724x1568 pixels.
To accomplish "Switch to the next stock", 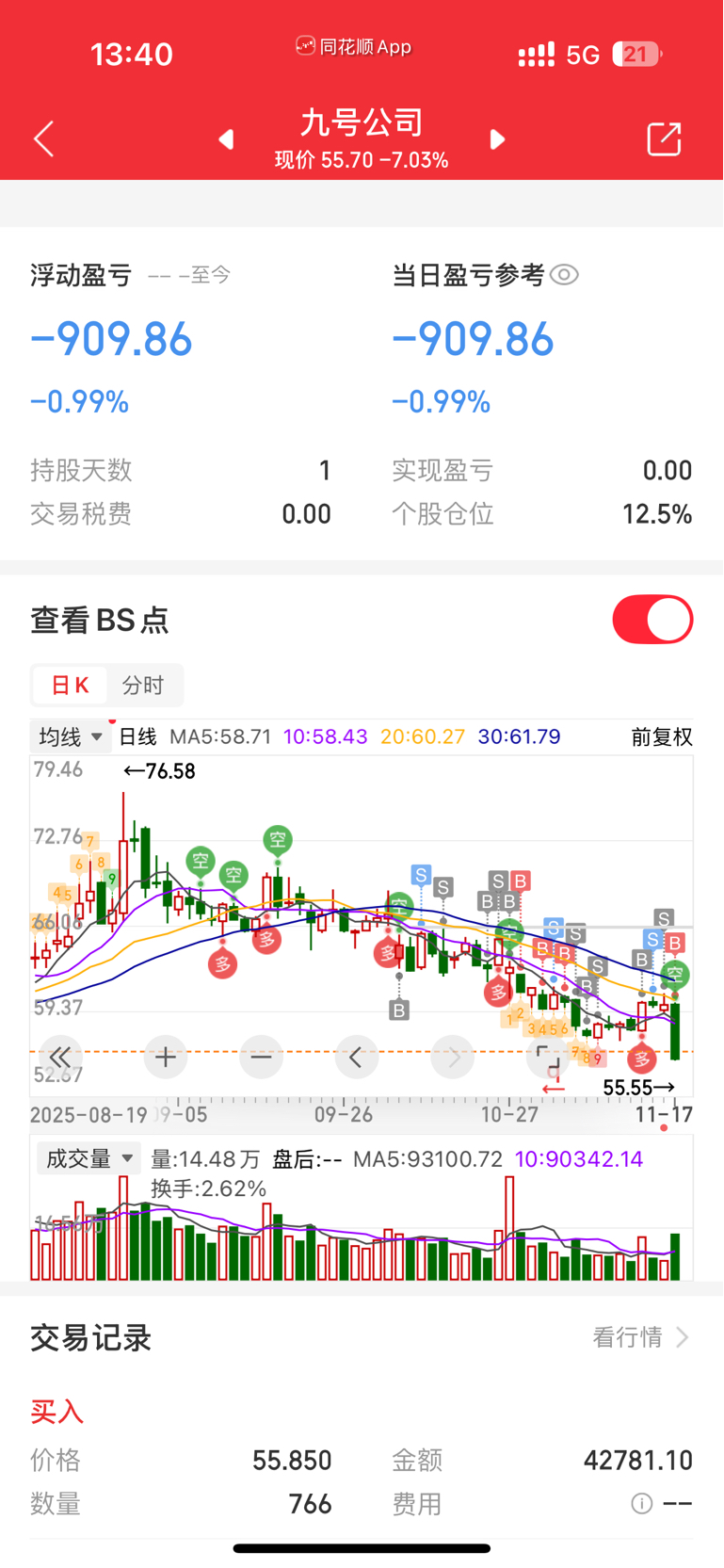I will 497,139.
